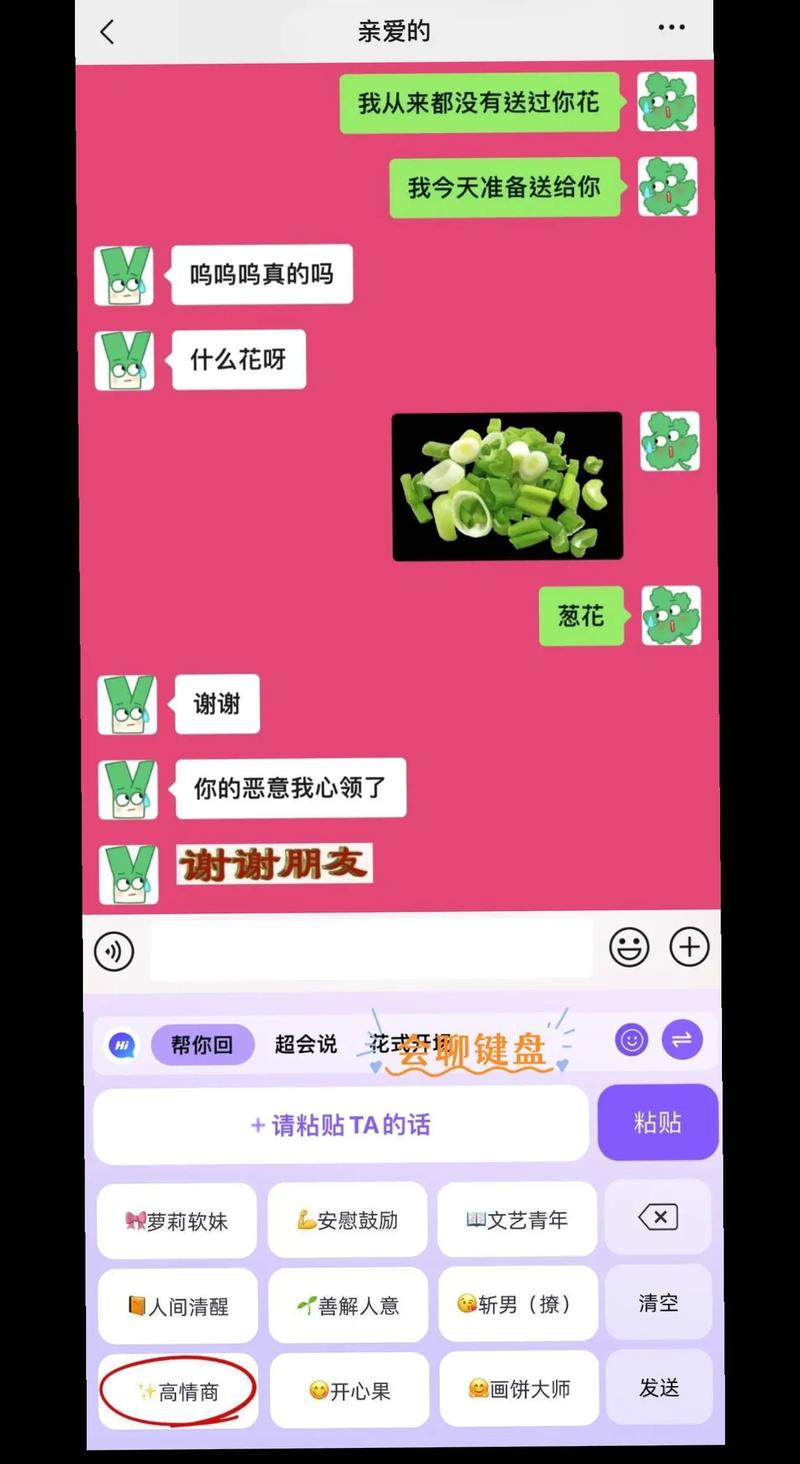This screenshot has height=1464, width=800.
Task: Tap 发送 to send the message
Action: [658, 1388]
